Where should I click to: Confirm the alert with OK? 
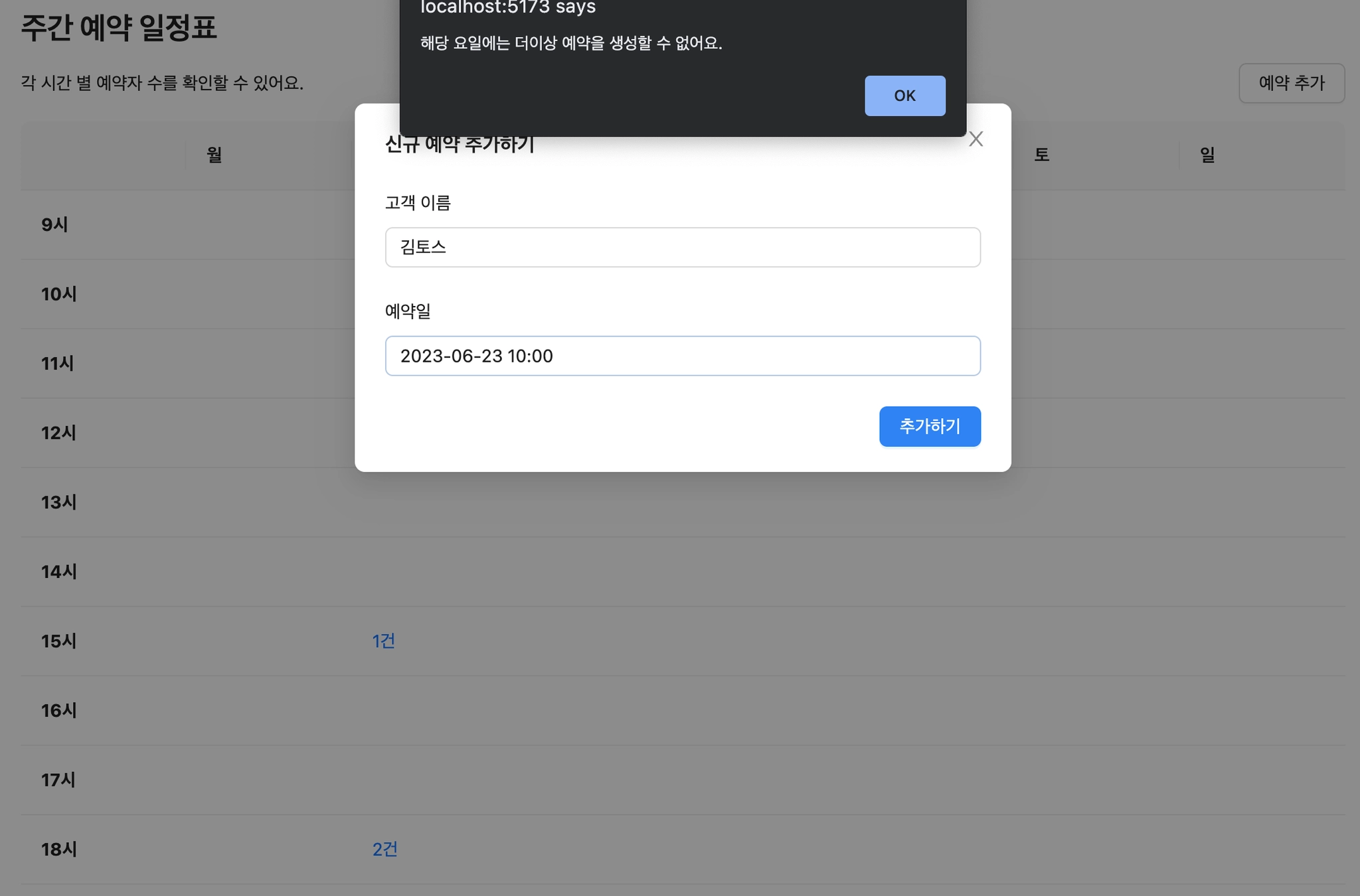[904, 96]
